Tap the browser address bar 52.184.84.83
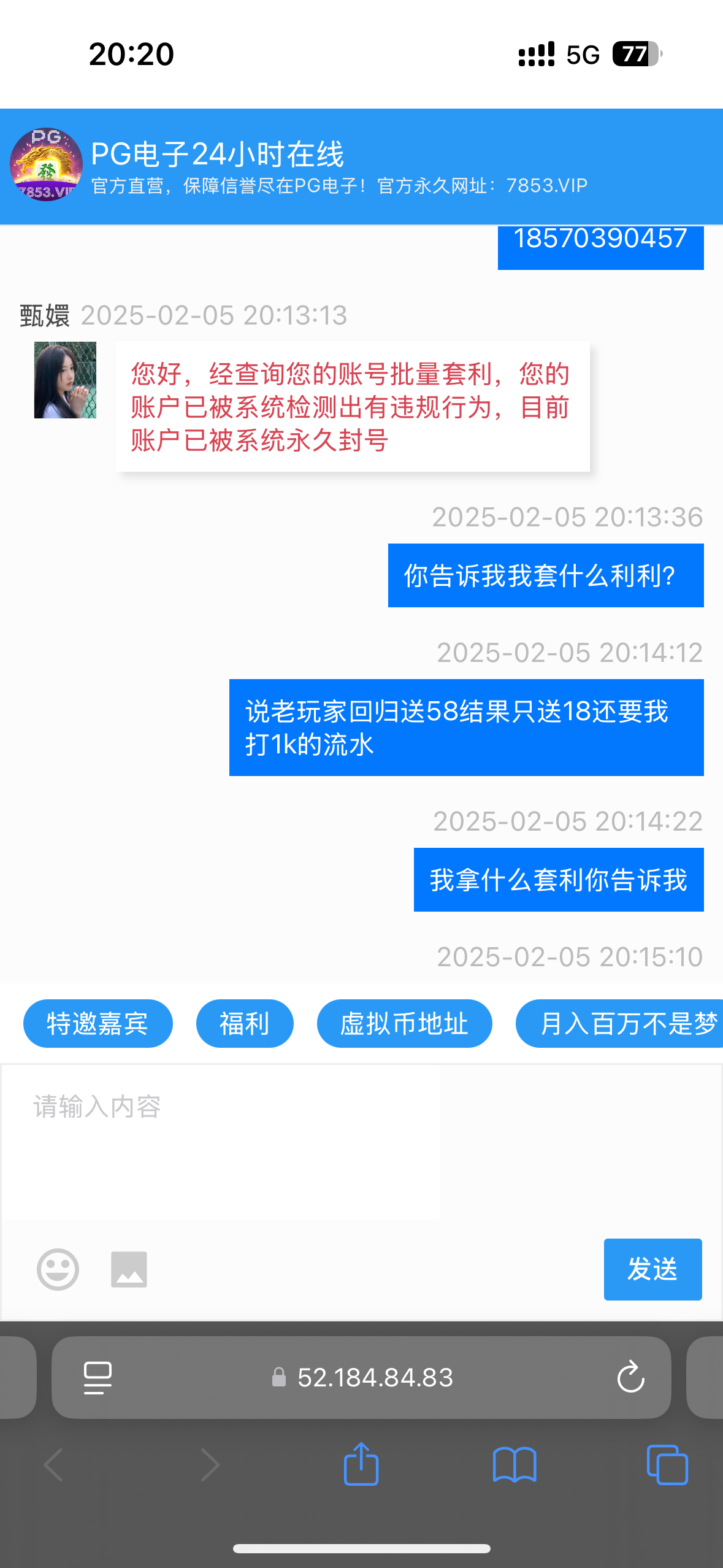The width and height of the screenshot is (723, 1568). pyautogui.click(x=361, y=1377)
